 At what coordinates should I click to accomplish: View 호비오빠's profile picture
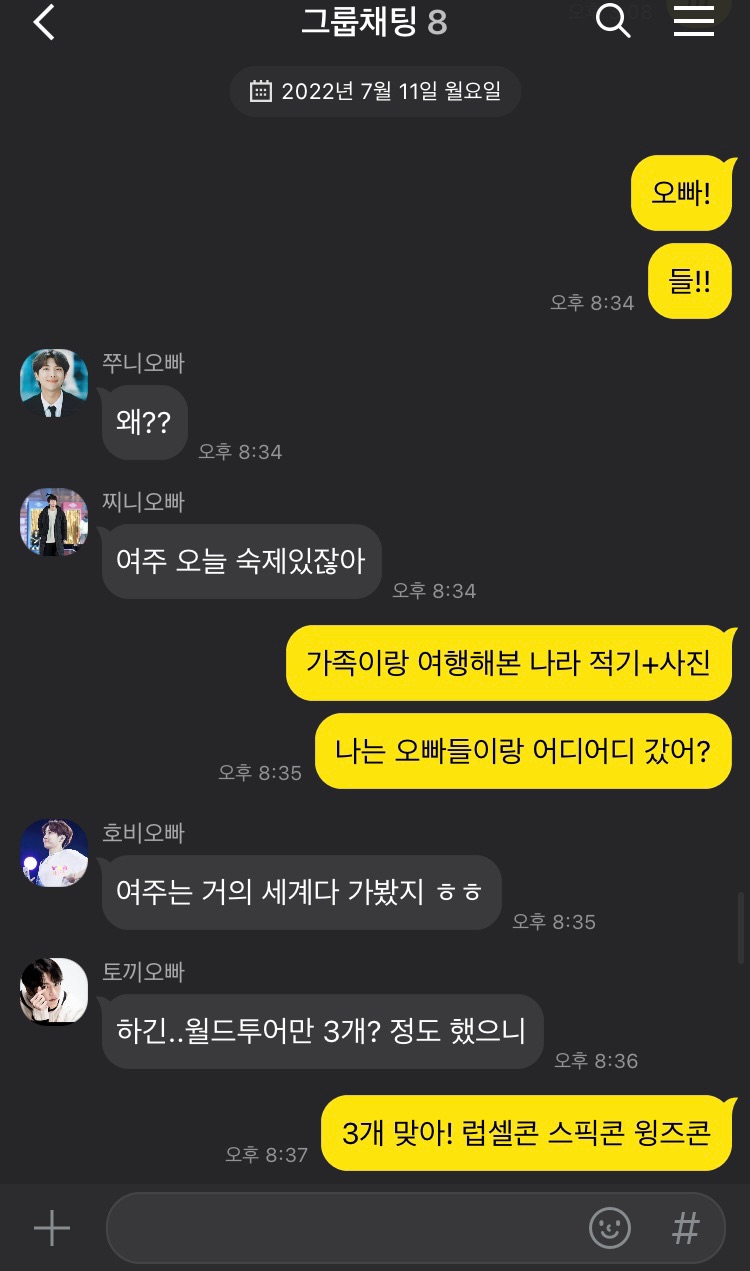pyautogui.click(x=54, y=852)
